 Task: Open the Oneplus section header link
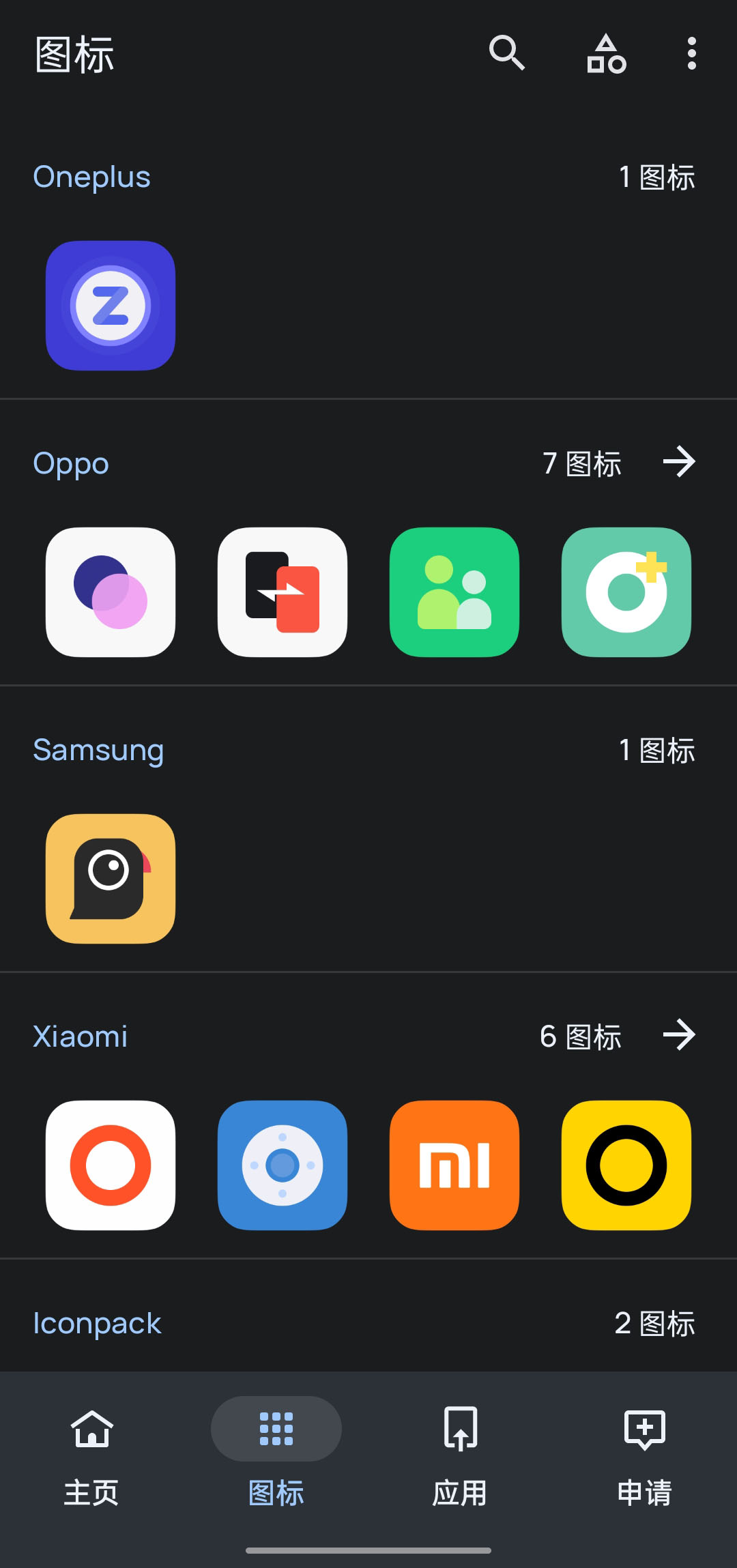(x=92, y=175)
